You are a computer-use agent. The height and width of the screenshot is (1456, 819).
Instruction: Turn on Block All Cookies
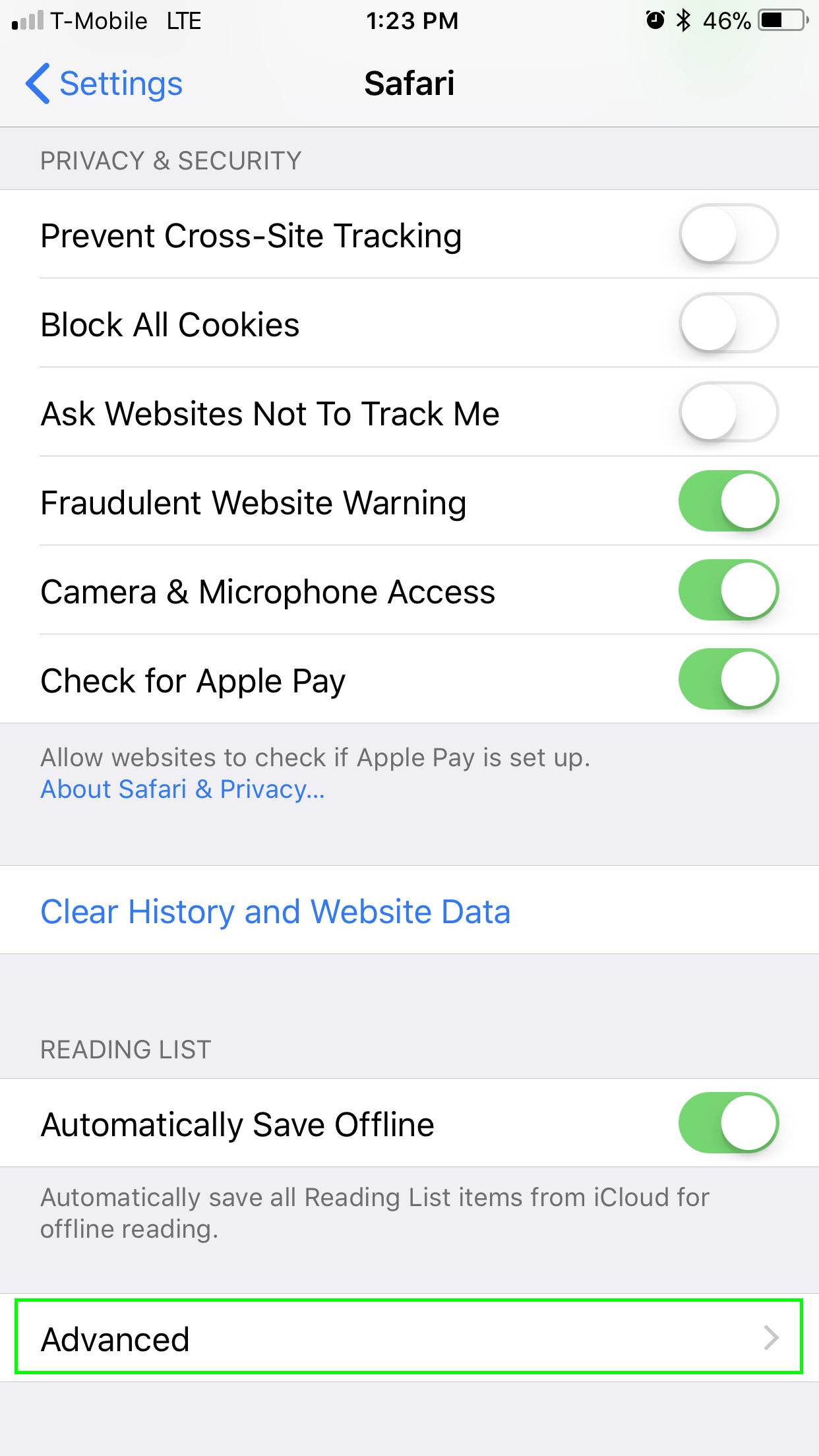click(x=729, y=323)
